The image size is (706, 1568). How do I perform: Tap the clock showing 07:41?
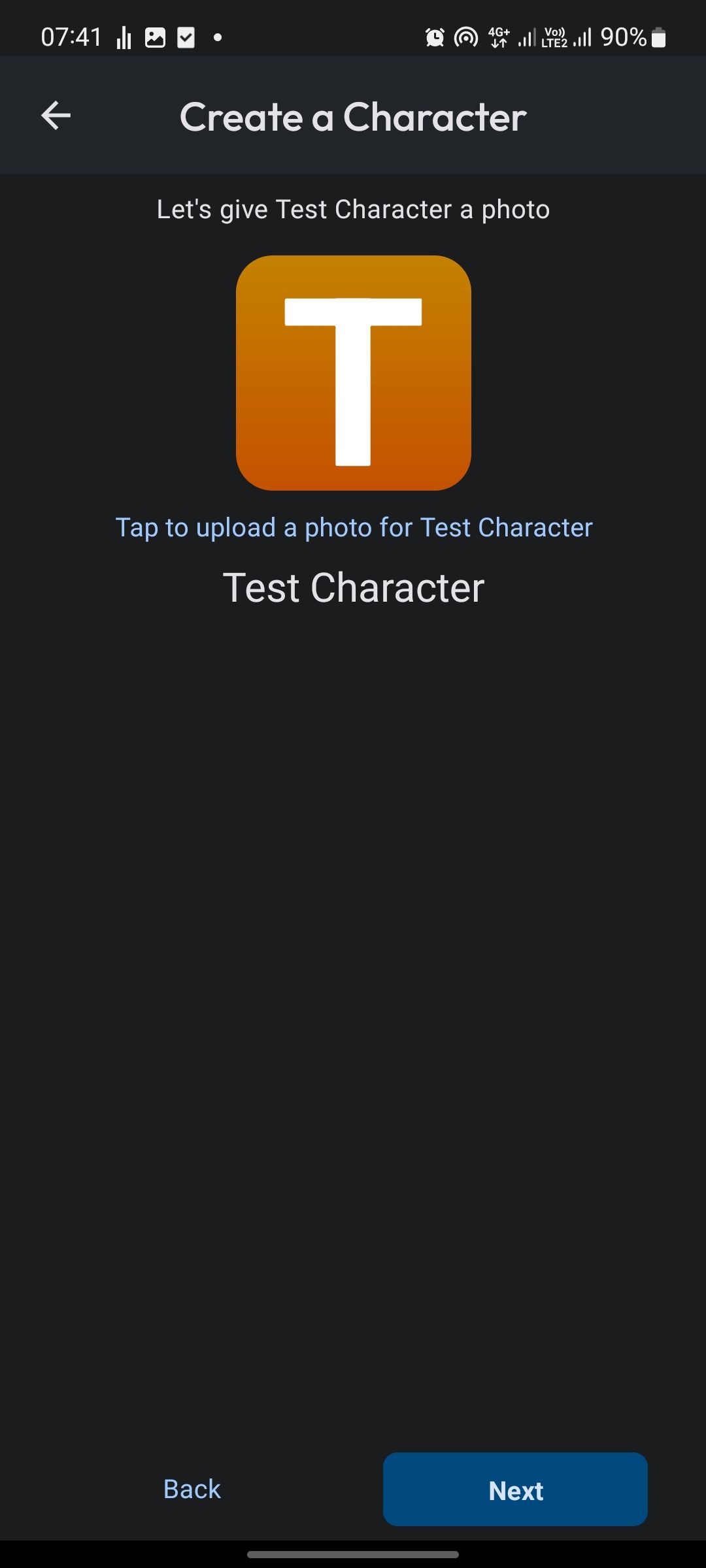click(x=72, y=36)
